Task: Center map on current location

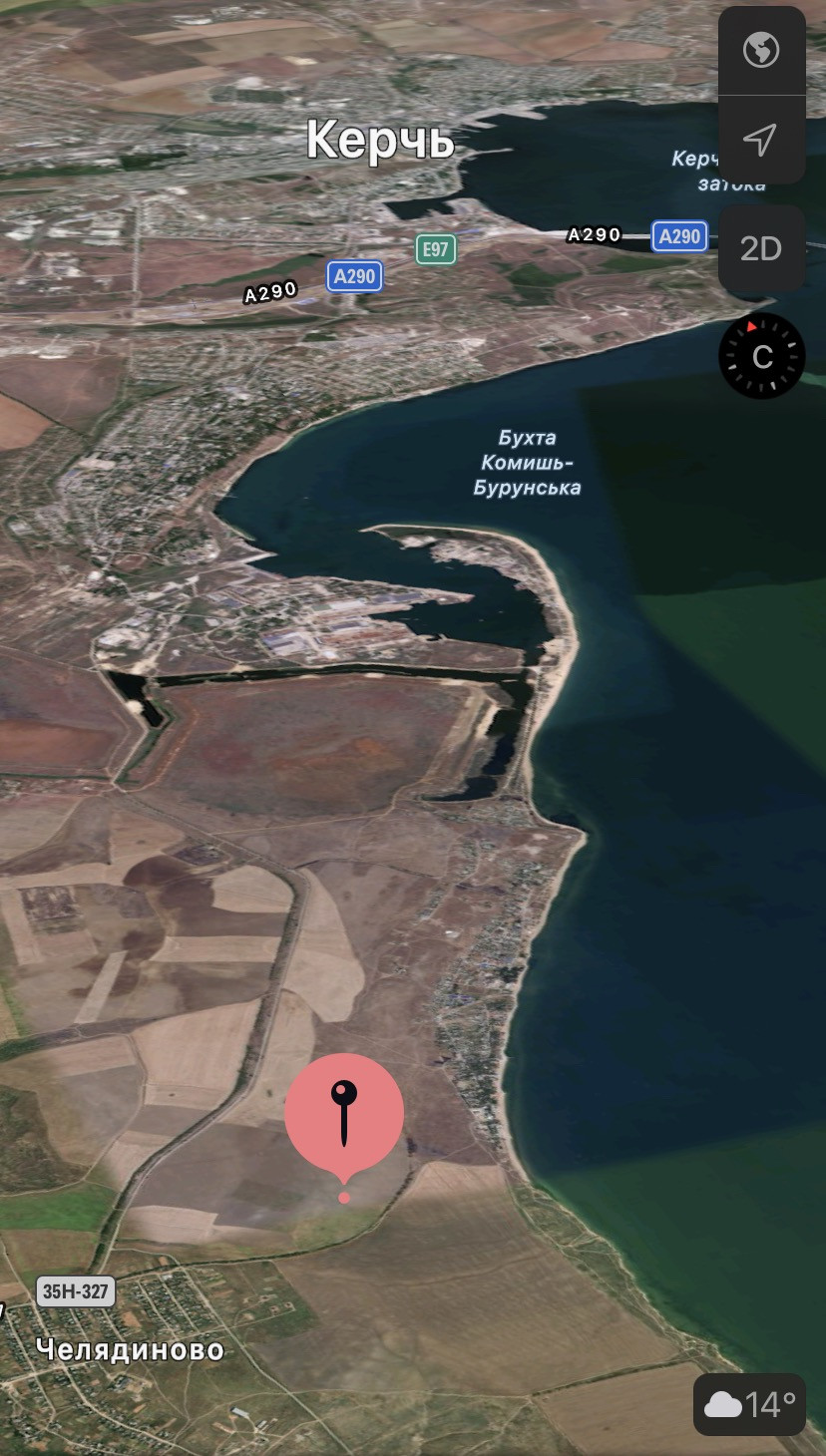Action: (x=761, y=140)
